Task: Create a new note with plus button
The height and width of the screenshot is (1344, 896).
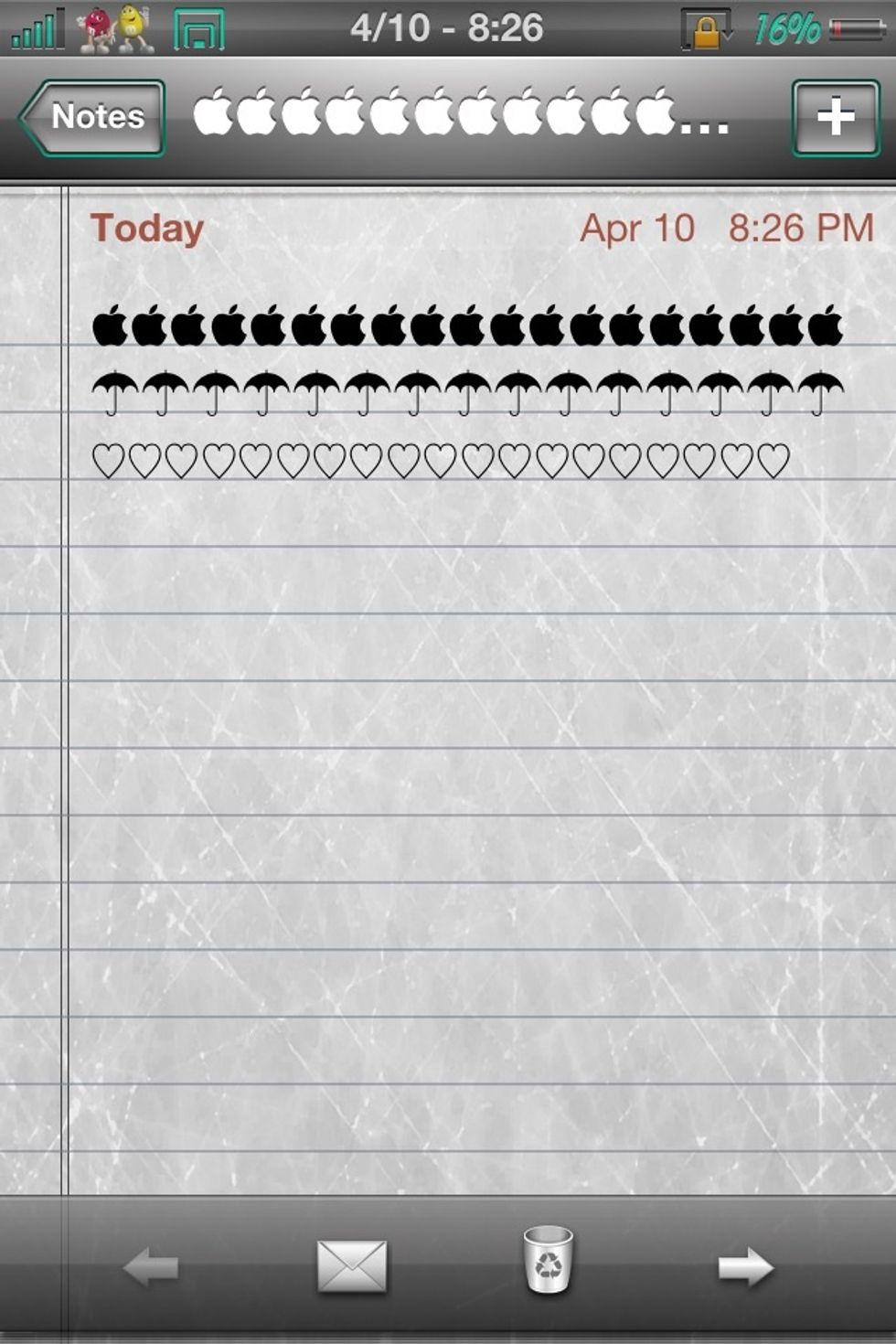Action: pos(835,117)
